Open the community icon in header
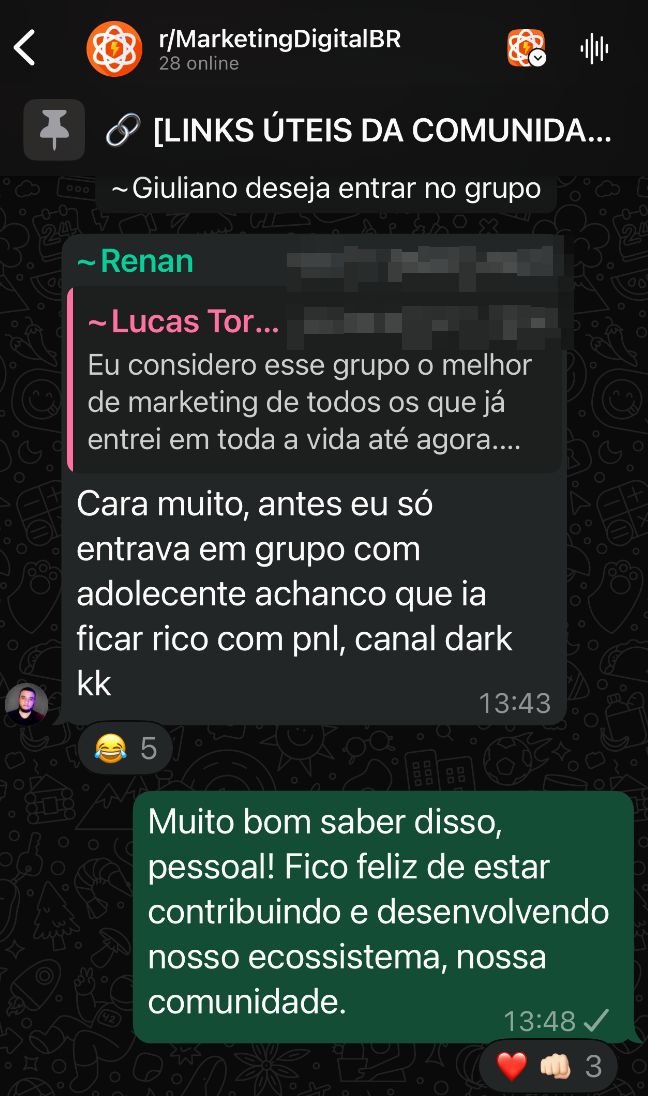Screen dimensions: 648x1096 tap(526, 48)
